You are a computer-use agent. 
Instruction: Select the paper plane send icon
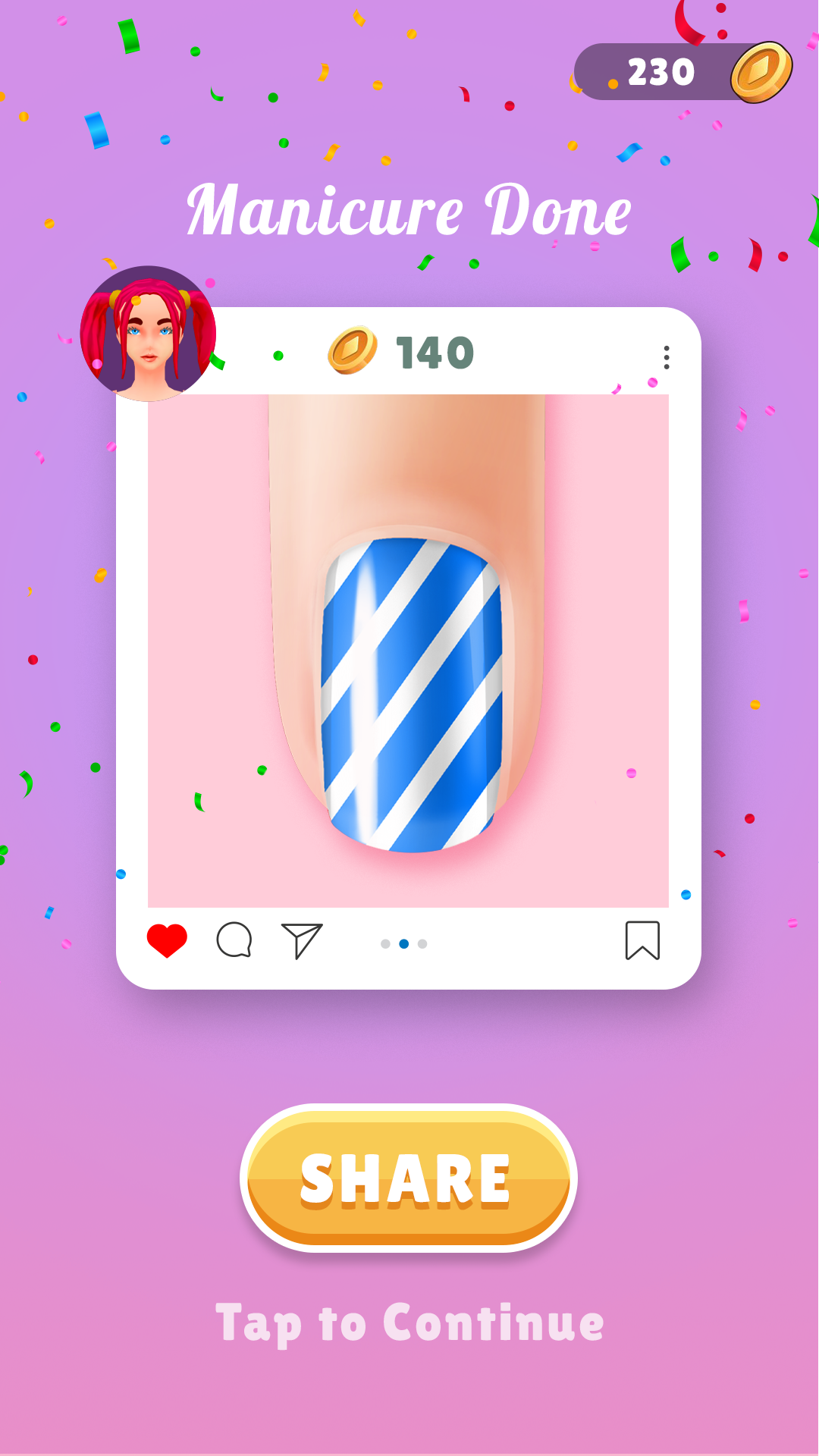click(302, 940)
